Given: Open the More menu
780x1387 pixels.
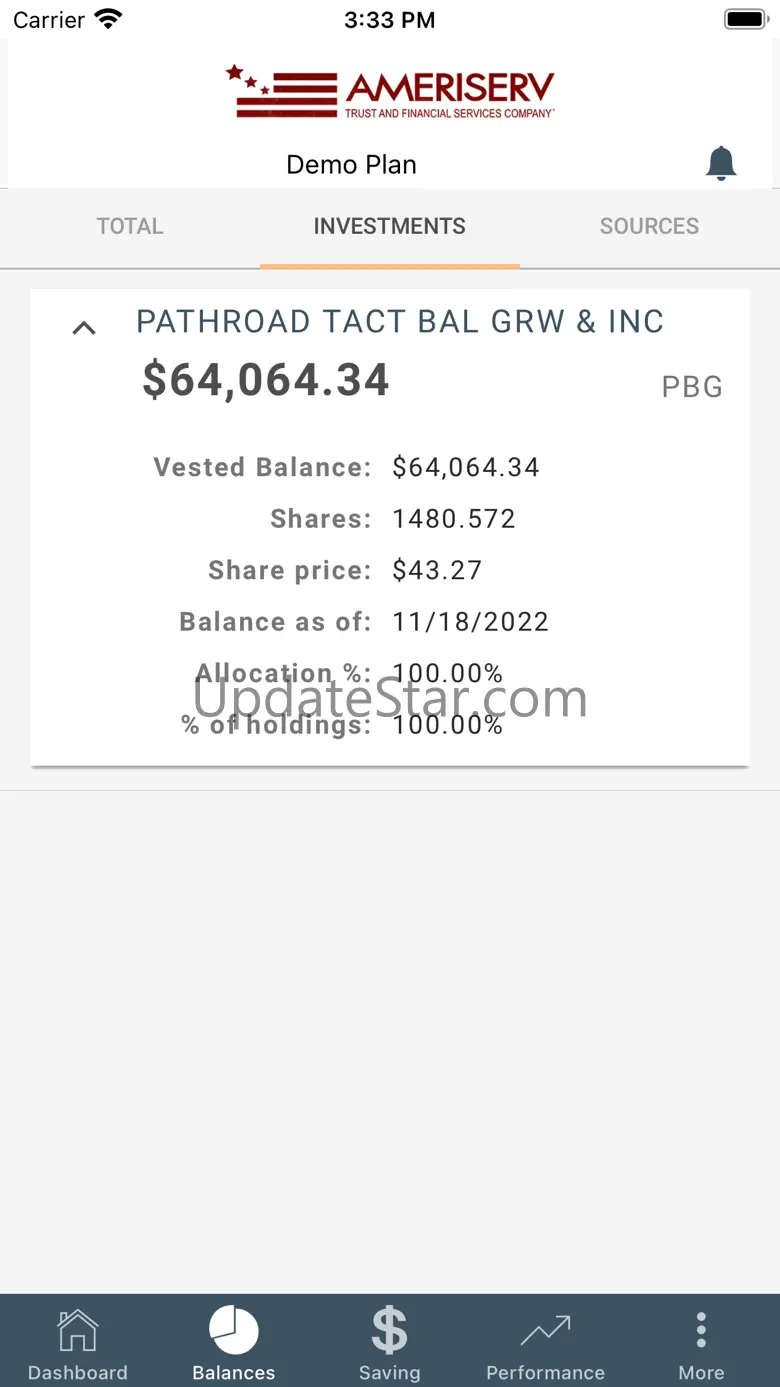Looking at the screenshot, I should pyautogui.click(x=701, y=1343).
